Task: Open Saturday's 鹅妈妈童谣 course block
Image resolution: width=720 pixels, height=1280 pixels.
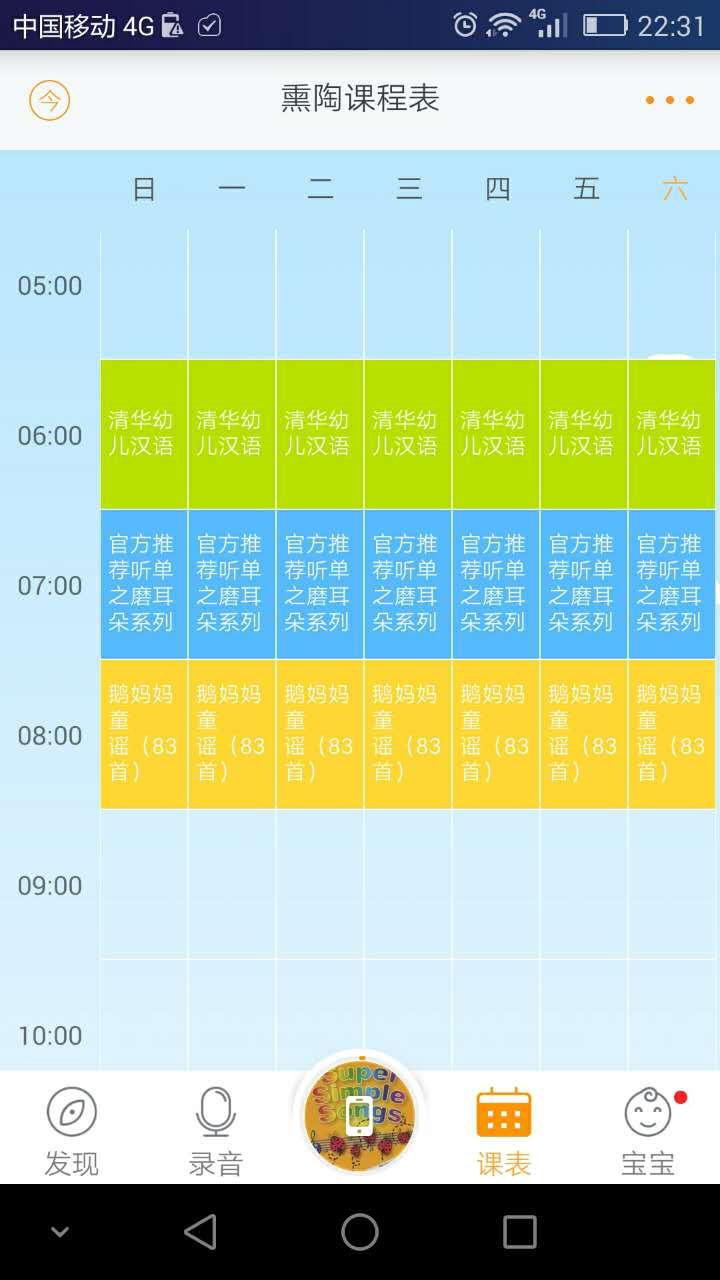Action: (x=671, y=734)
